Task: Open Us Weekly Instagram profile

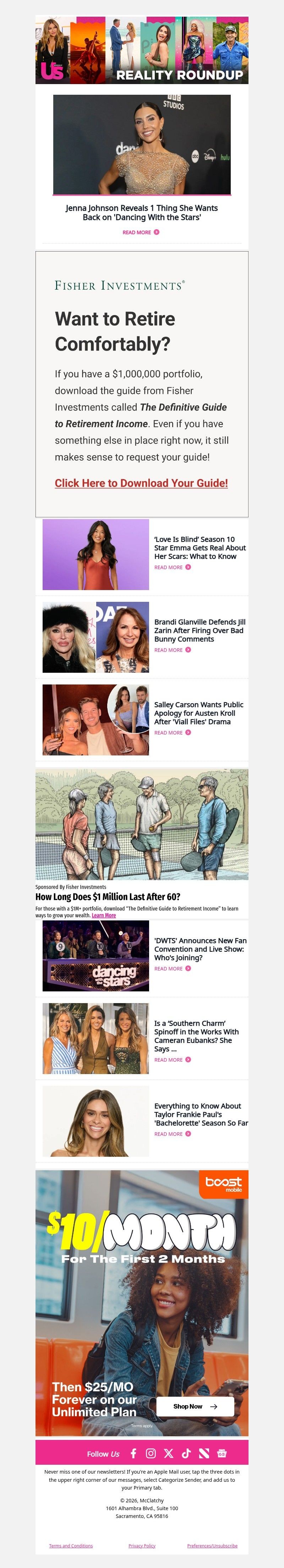Action: [151, 1453]
